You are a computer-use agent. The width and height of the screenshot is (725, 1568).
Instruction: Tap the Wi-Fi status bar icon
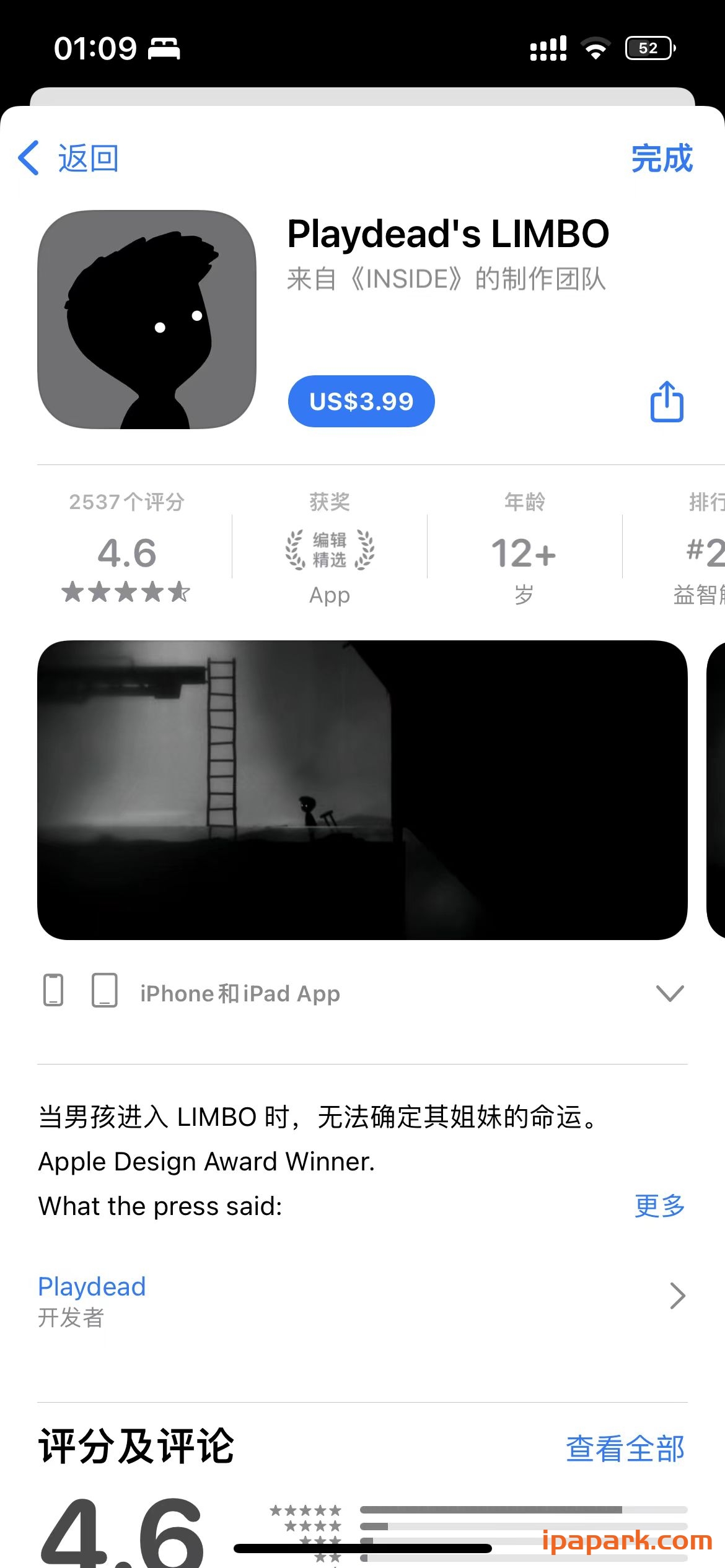point(595,47)
